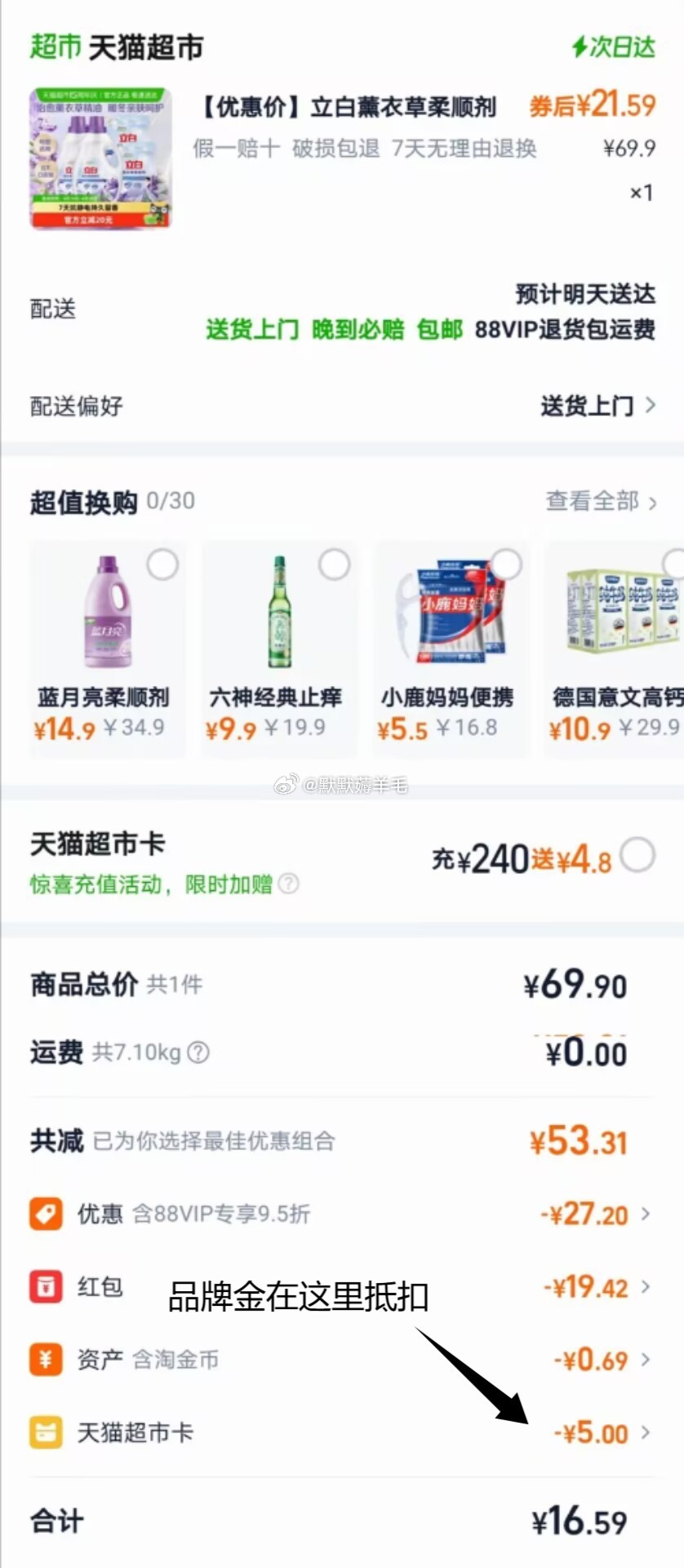
Task: Open the 配送偏好 delivery preference row
Action: point(343,406)
